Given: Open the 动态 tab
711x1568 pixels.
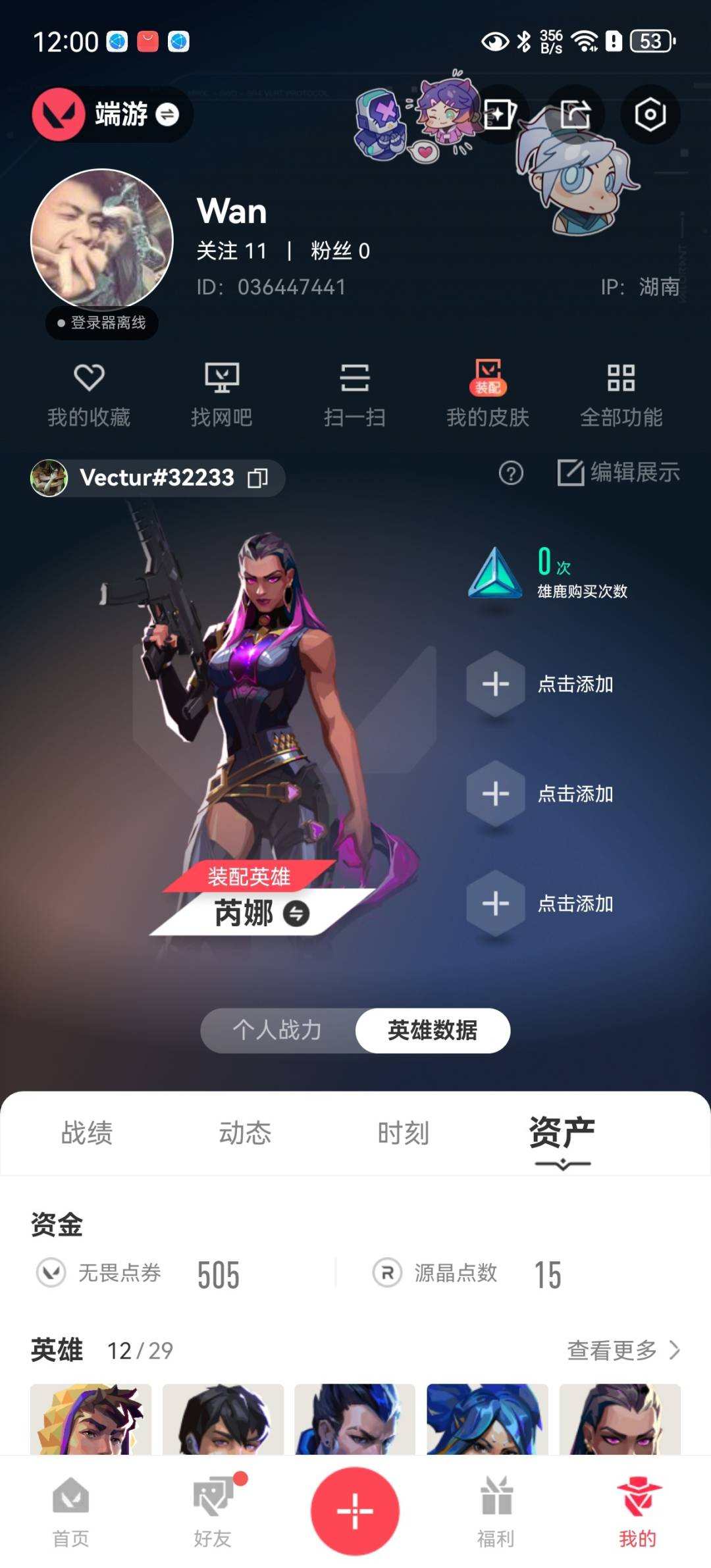Looking at the screenshot, I should click(x=247, y=1134).
